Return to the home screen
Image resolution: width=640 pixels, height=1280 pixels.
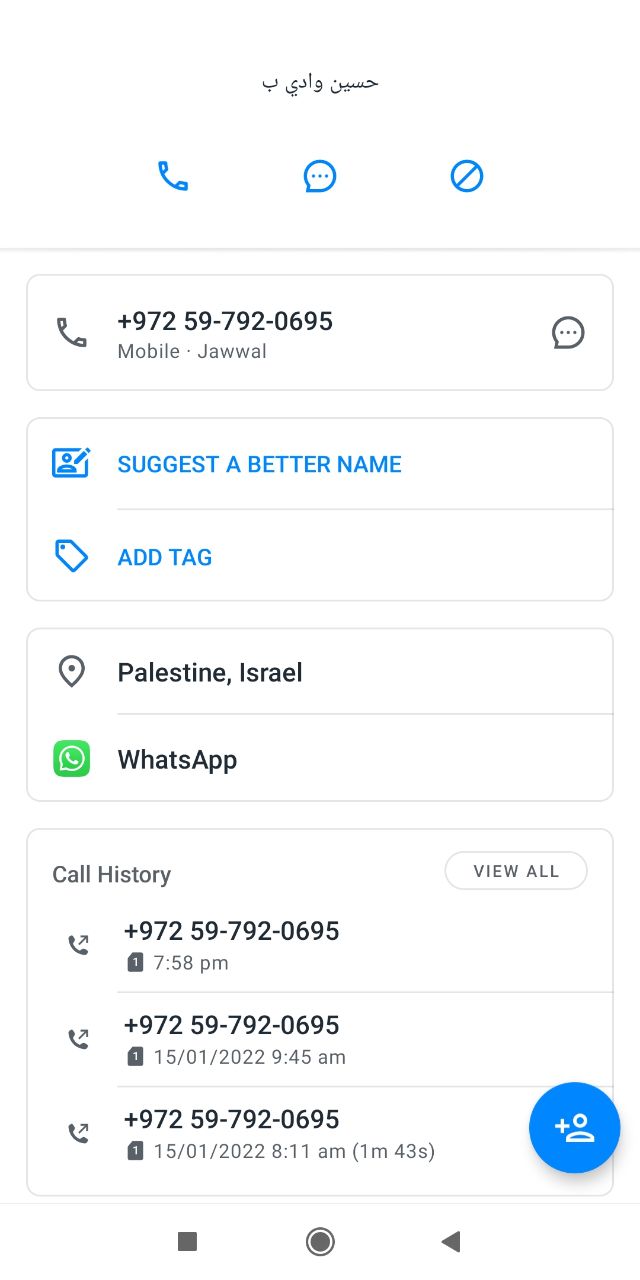(320, 1242)
